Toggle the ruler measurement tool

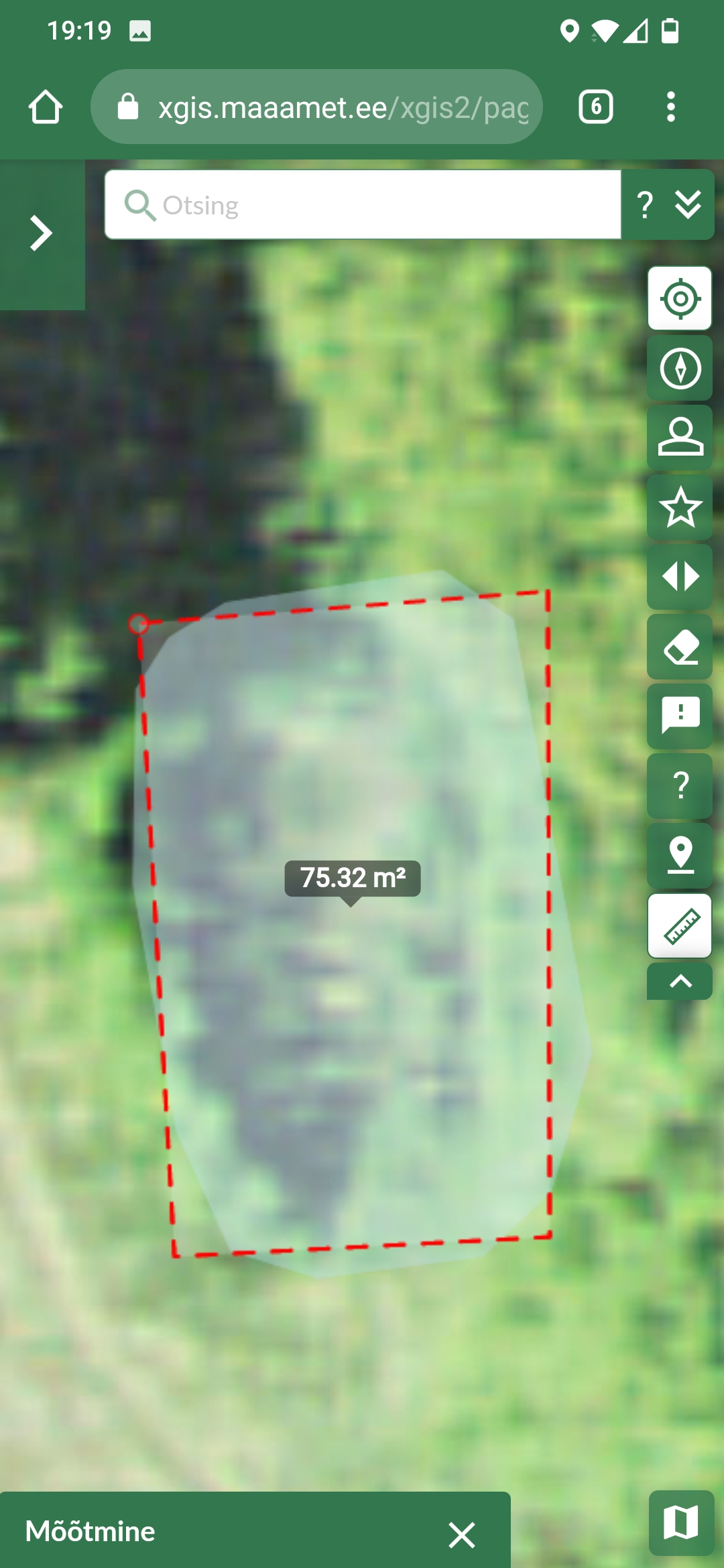680,925
